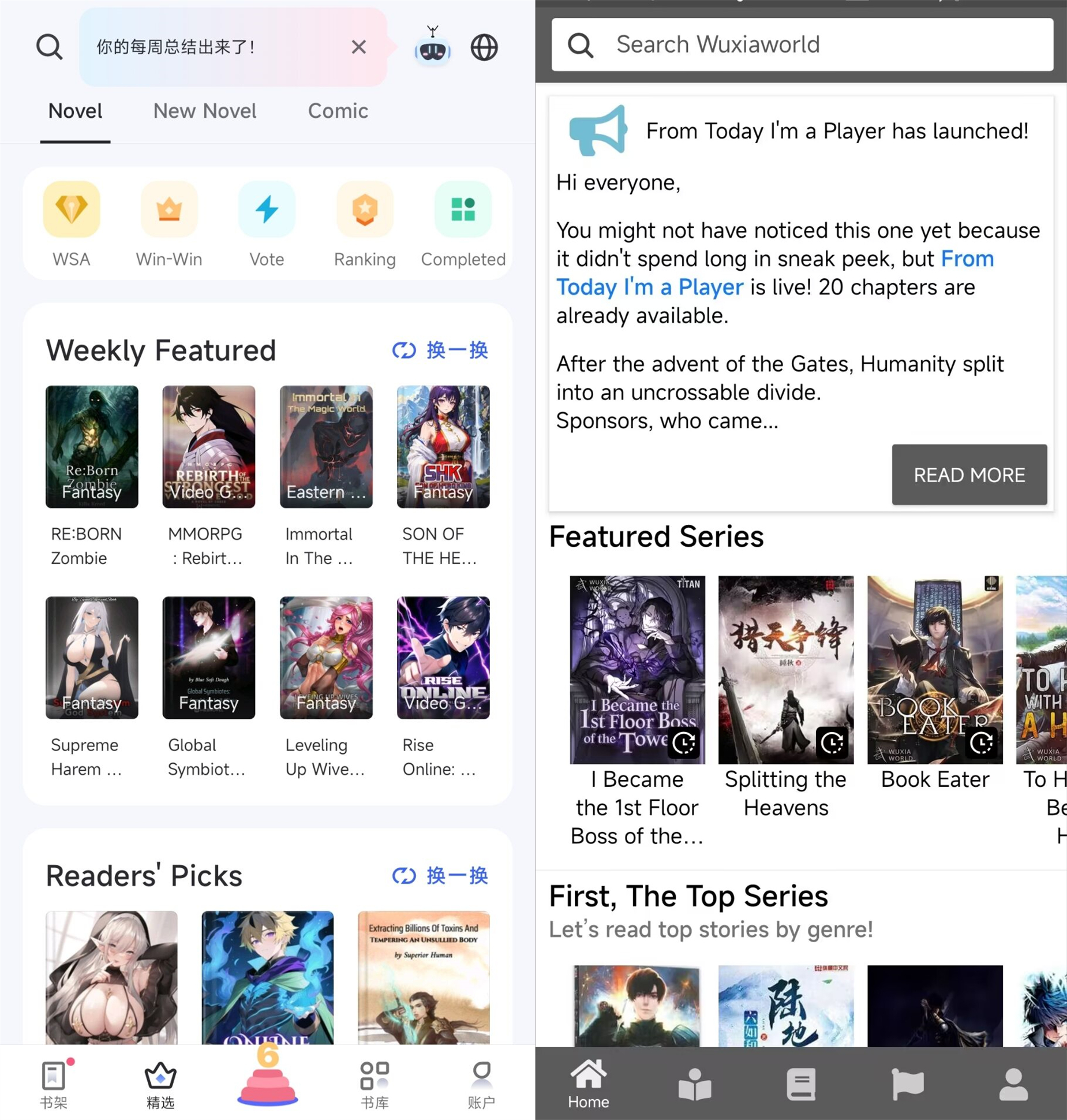The height and width of the screenshot is (1120, 1067).
Task: Open the Webnovel search icon
Action: coord(49,47)
